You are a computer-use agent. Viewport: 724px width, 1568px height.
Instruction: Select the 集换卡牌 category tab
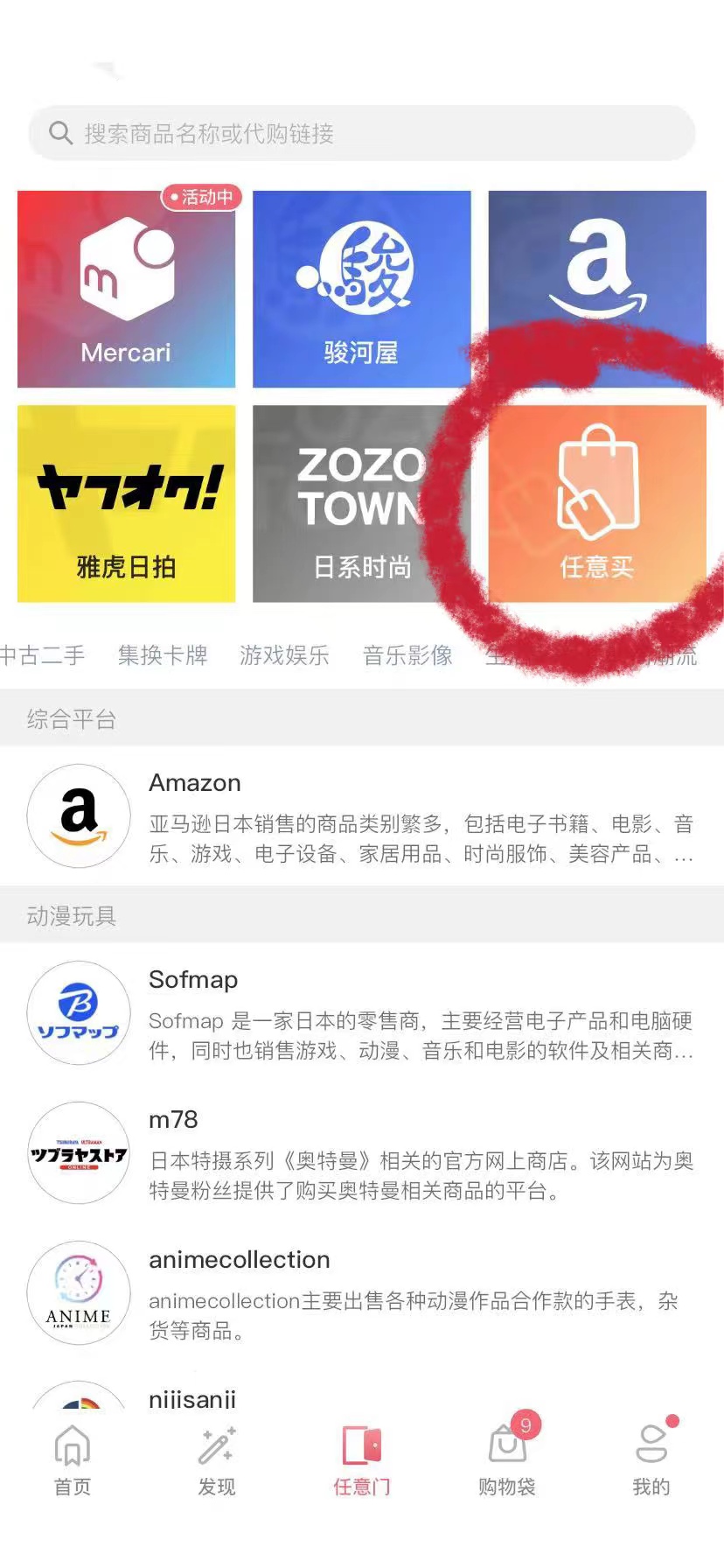coord(163,655)
